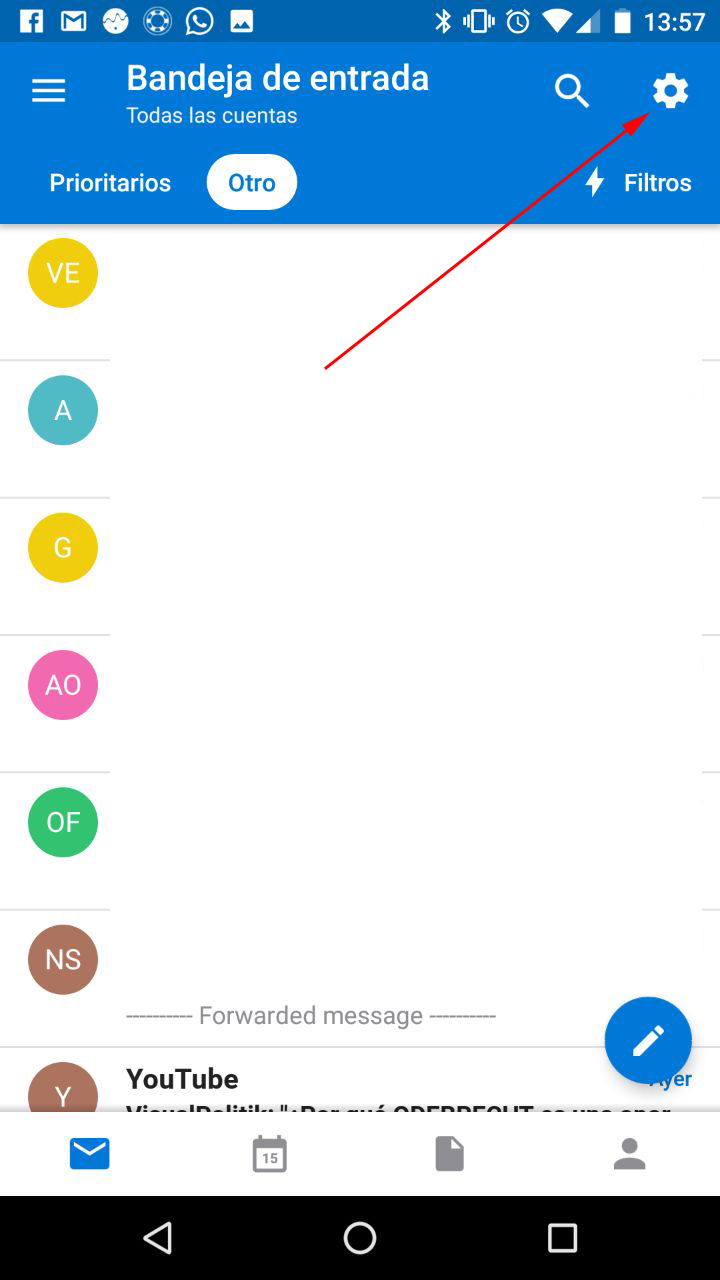
Task: Compose a new email with pencil button
Action: click(x=648, y=1040)
